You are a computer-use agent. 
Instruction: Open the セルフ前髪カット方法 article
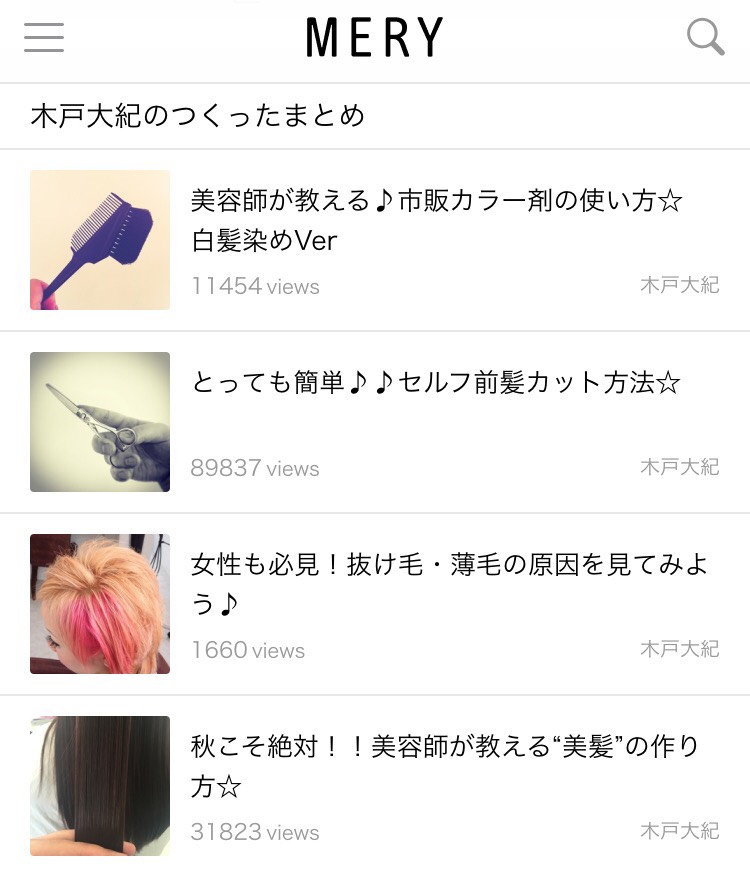click(x=436, y=383)
